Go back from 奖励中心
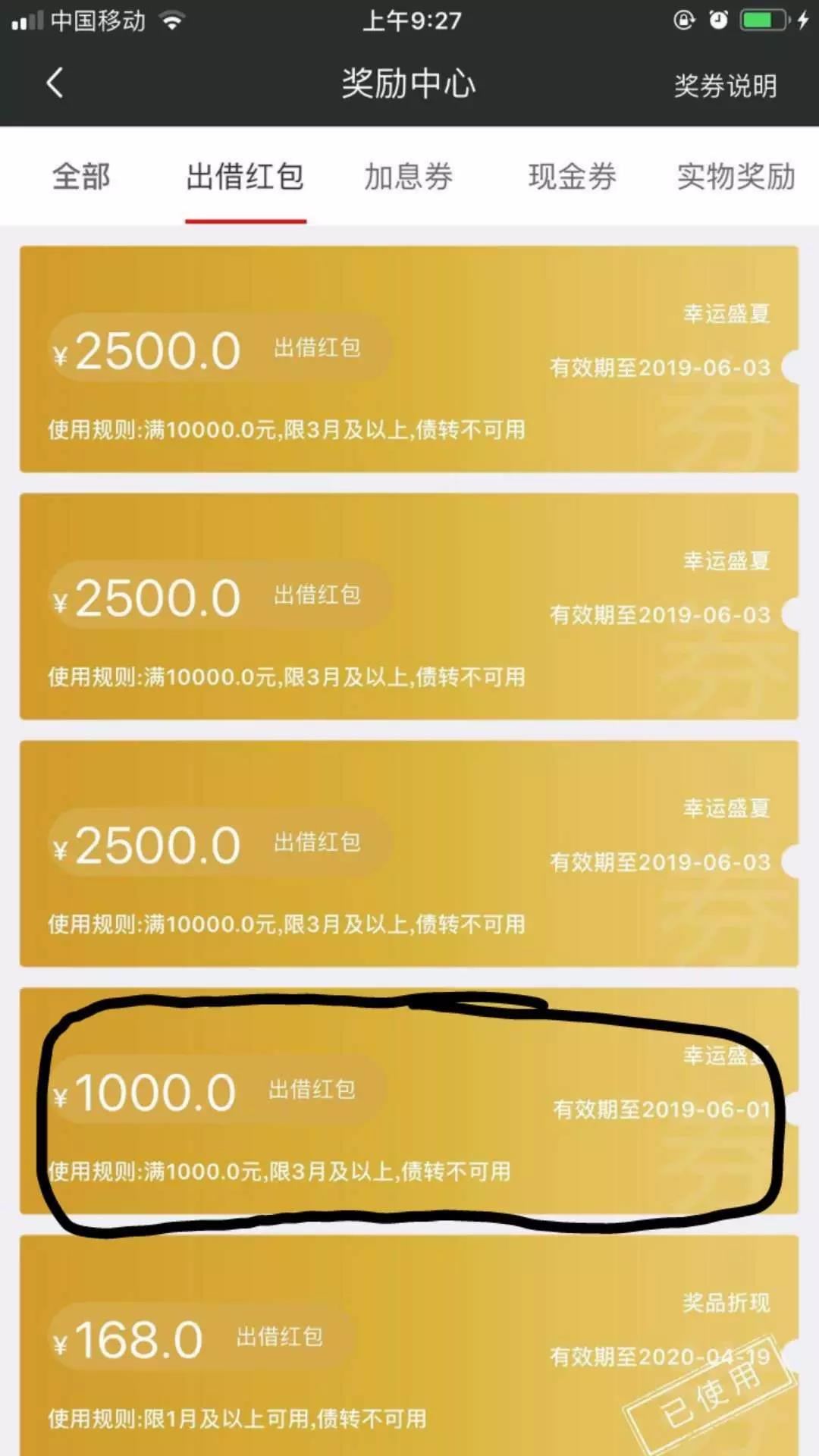The width and height of the screenshot is (819, 1456). (x=55, y=83)
